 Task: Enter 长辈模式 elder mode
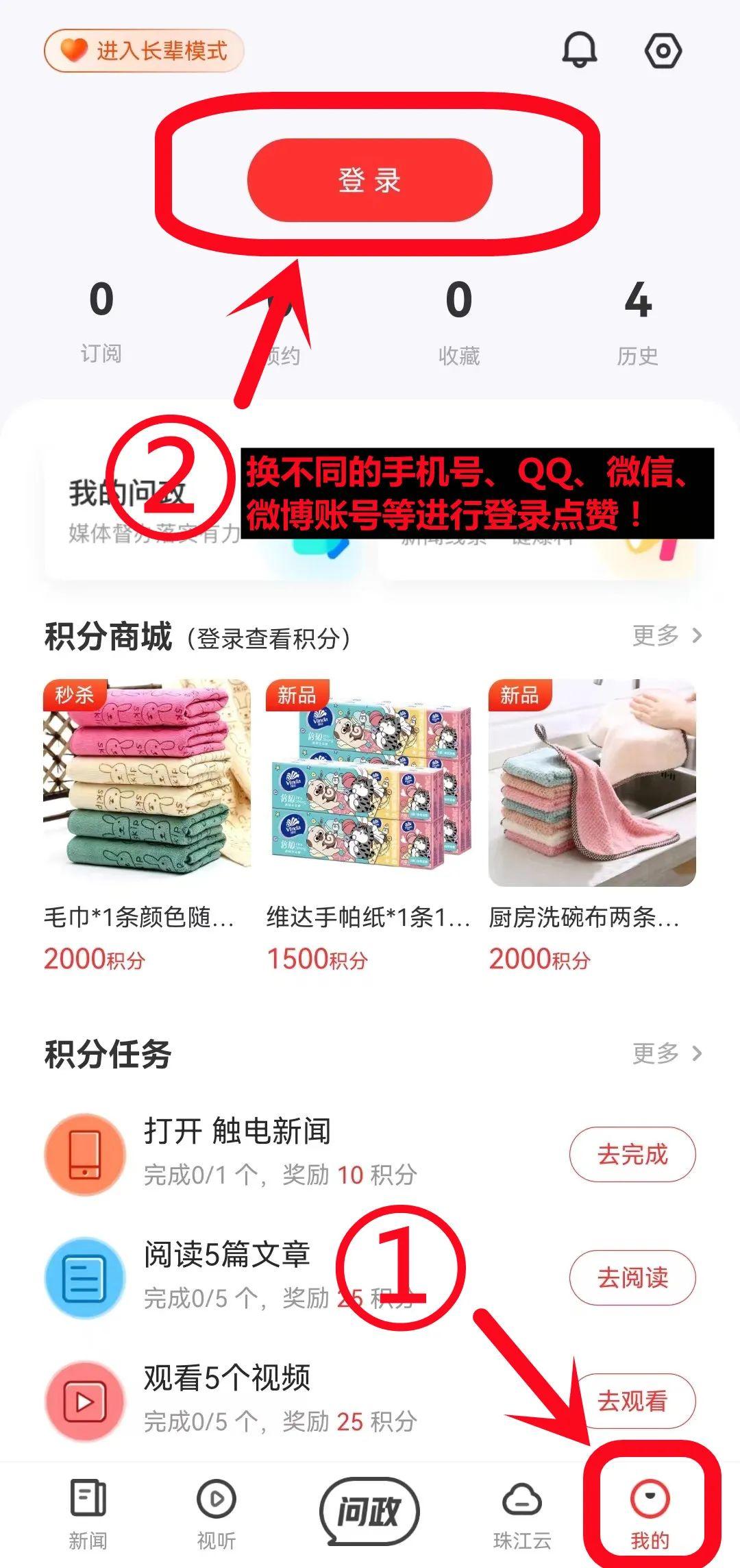144,51
